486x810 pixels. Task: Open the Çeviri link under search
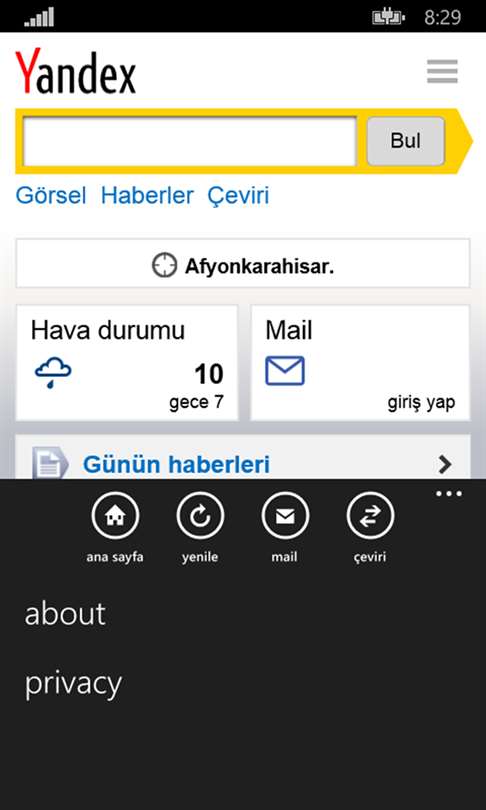click(x=238, y=196)
